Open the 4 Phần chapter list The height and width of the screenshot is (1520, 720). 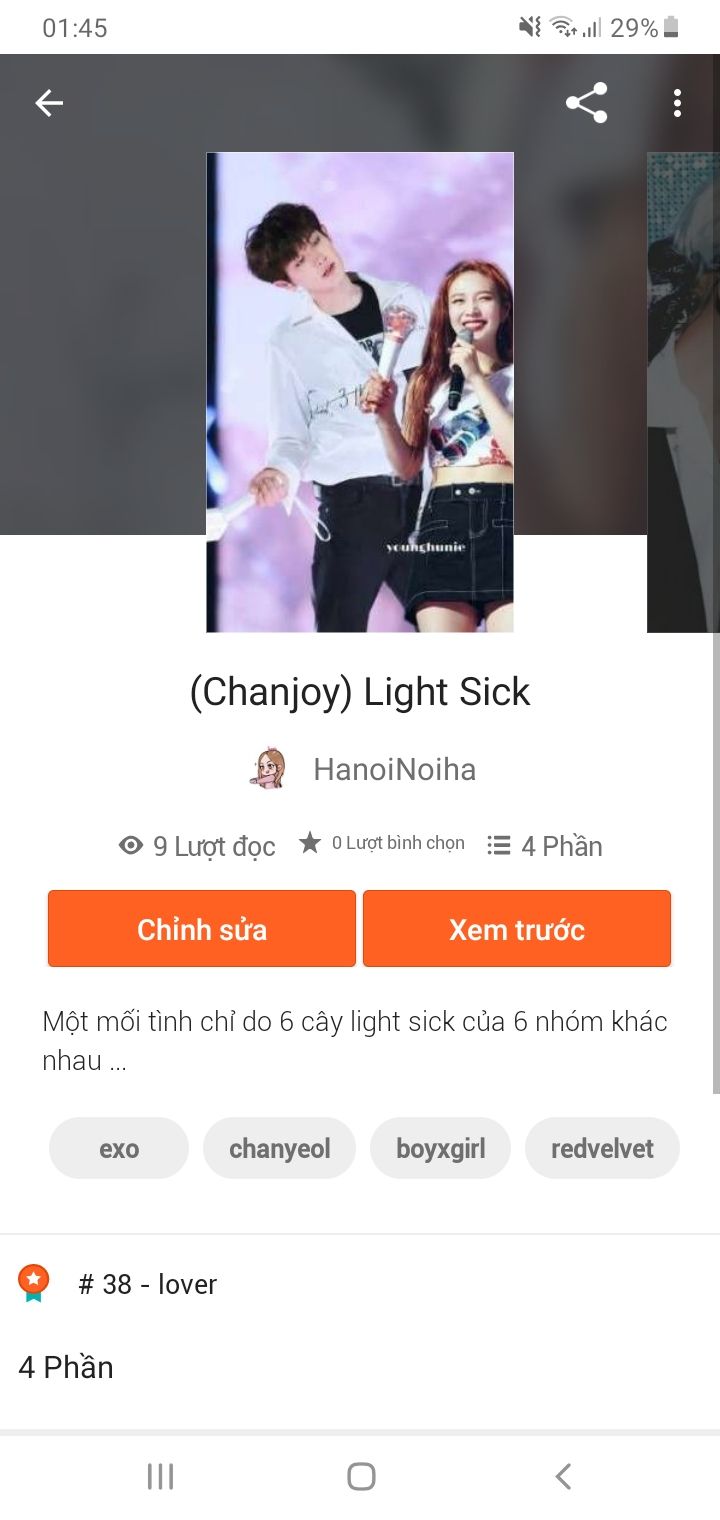coord(66,1367)
